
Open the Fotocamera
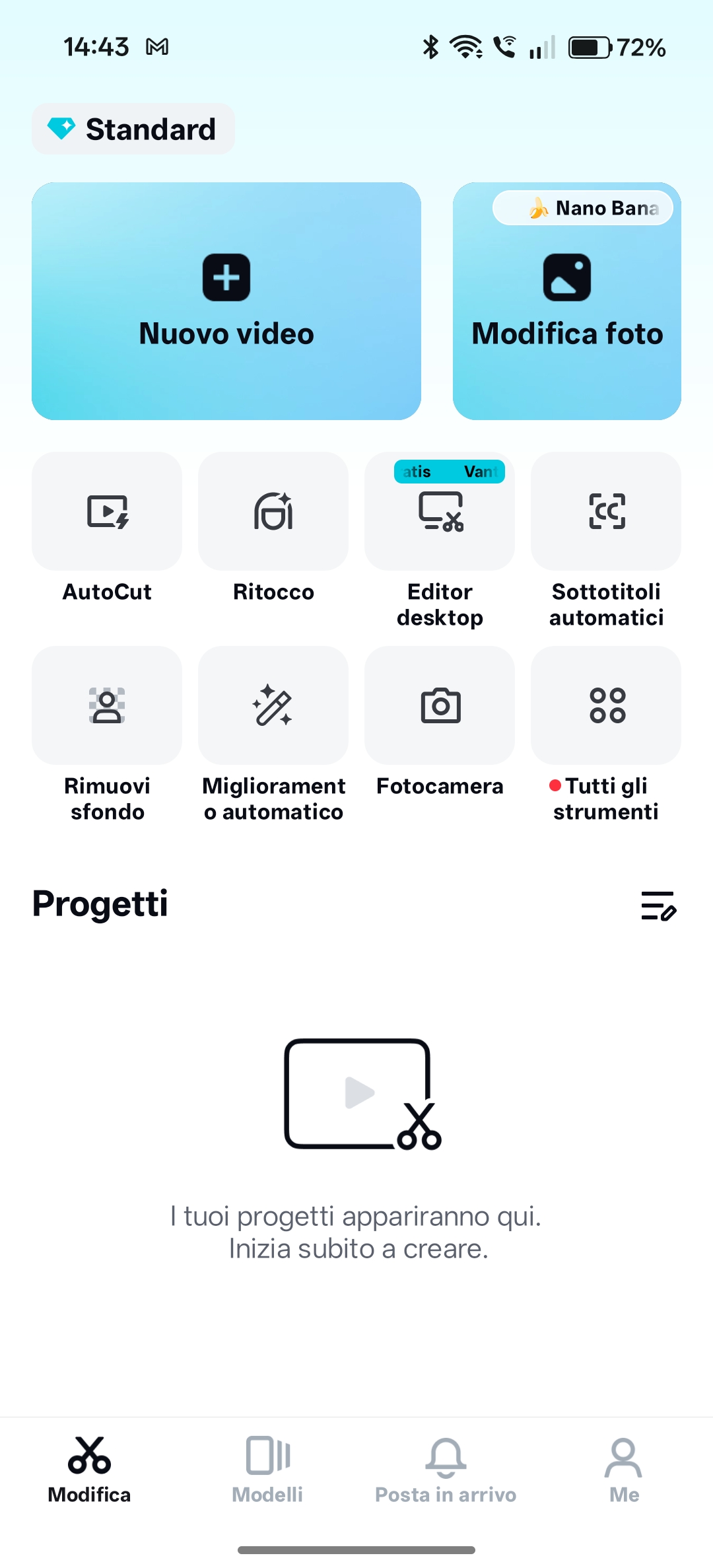click(440, 705)
